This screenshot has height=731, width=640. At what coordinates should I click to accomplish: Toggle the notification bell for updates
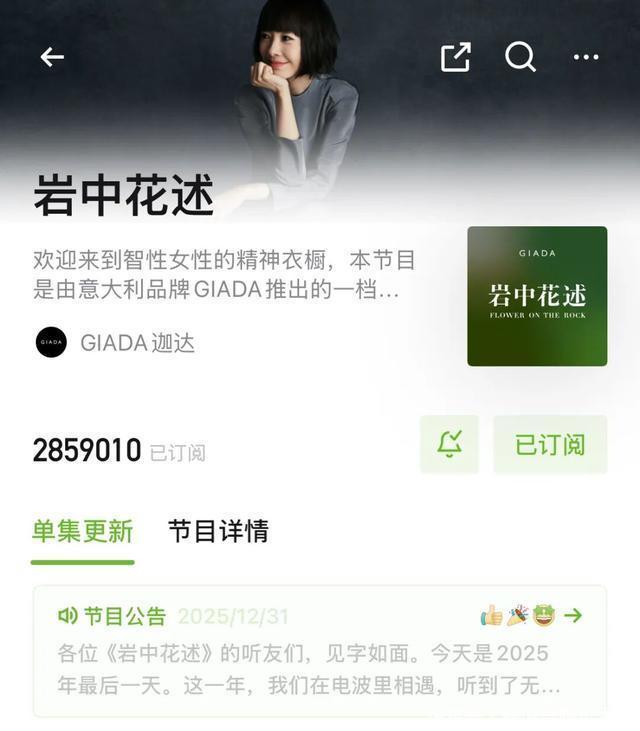point(449,444)
